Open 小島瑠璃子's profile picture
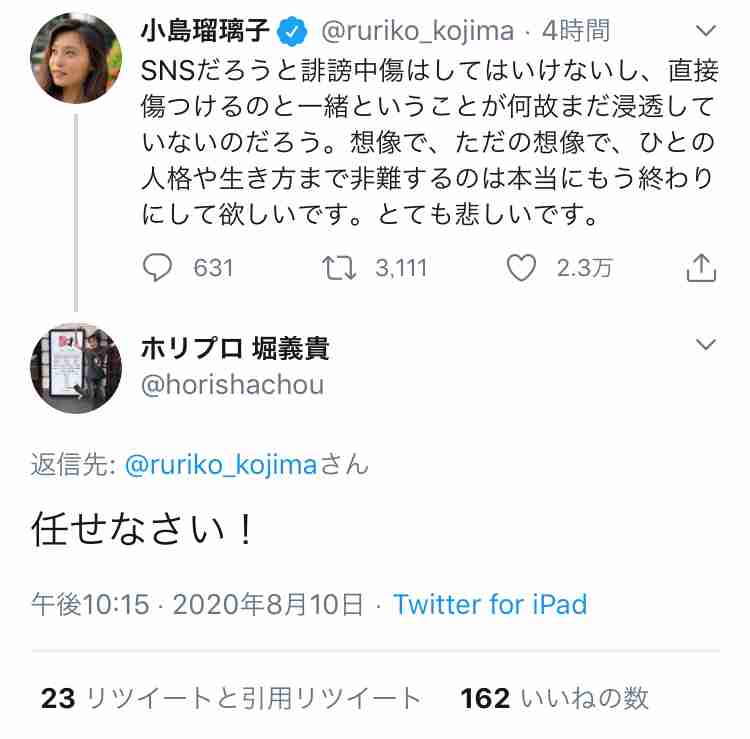Viewport: 750px width, 739px height. [76, 59]
